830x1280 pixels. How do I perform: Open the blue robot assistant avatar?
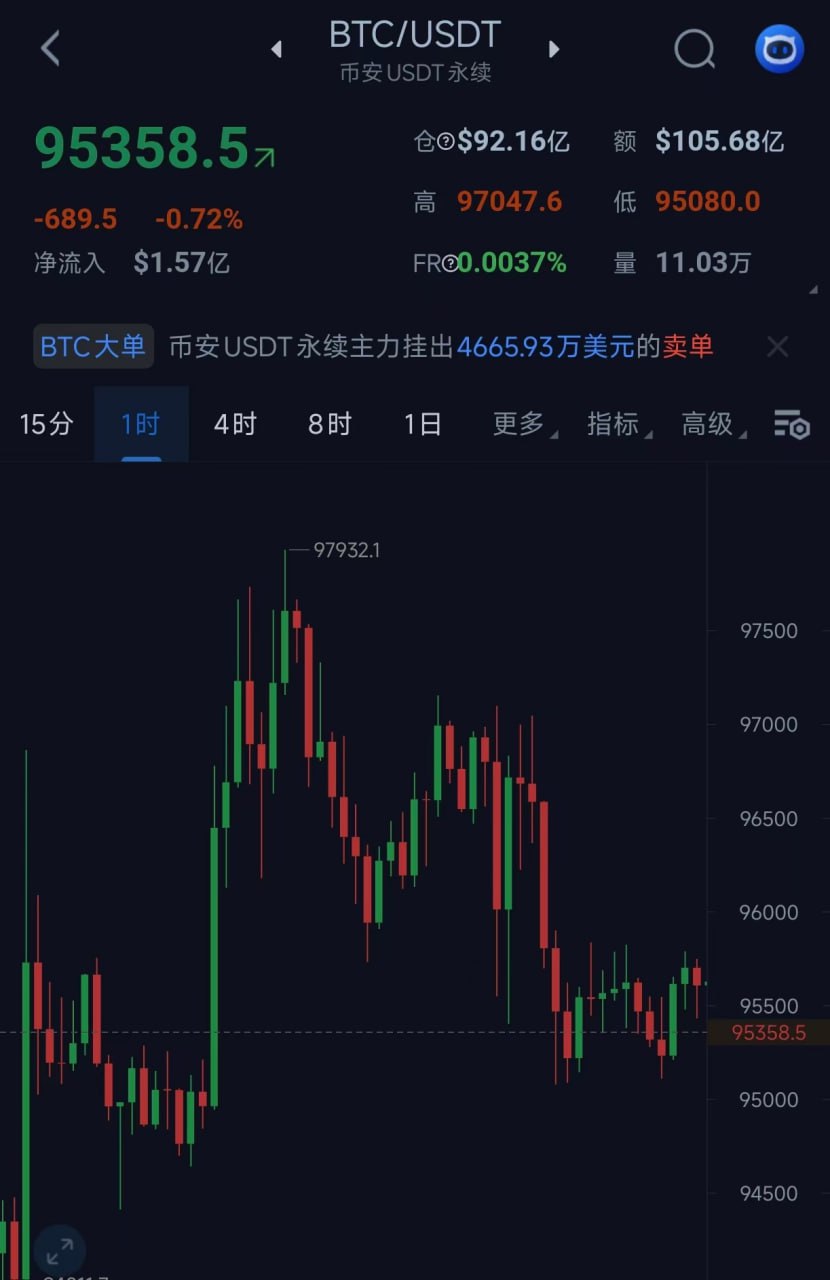click(779, 48)
